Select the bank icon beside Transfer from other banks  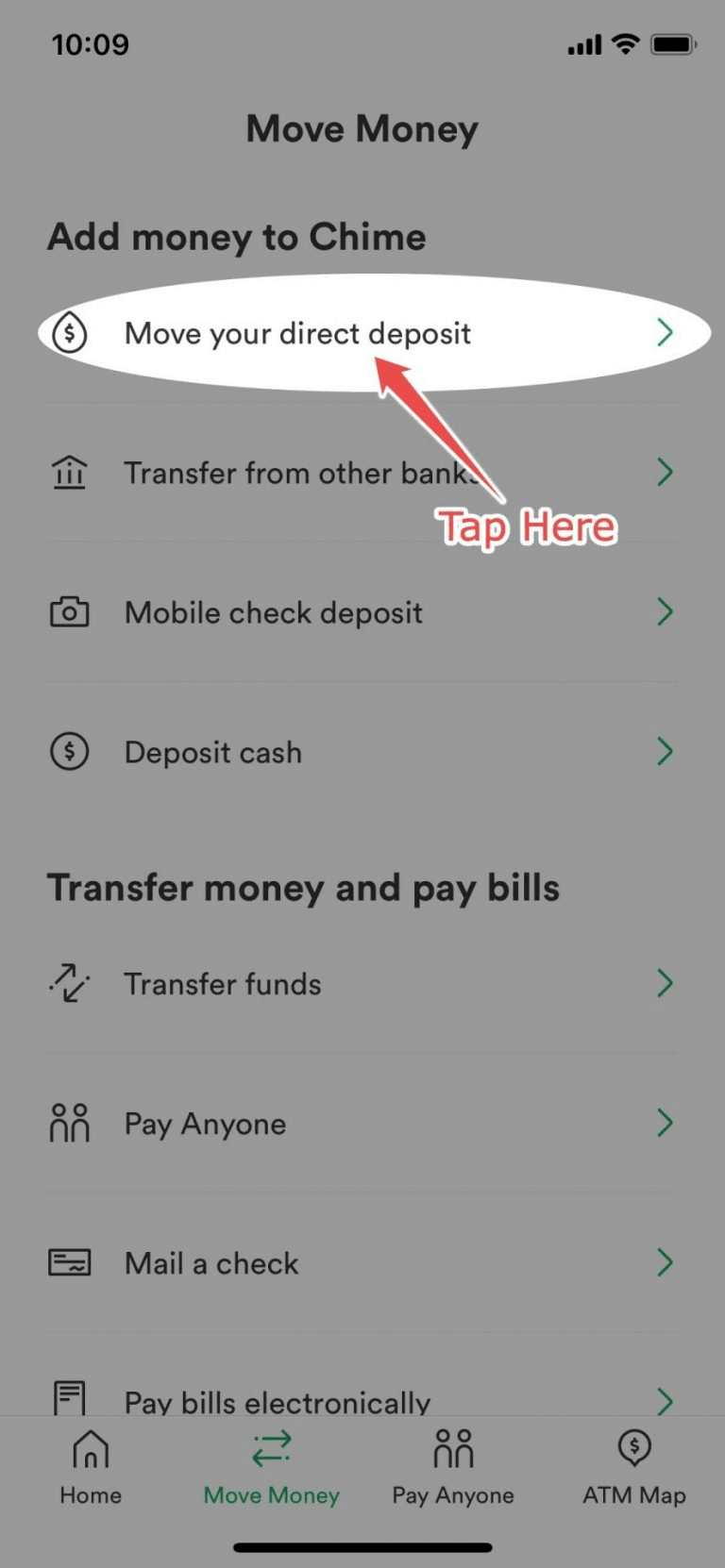(x=69, y=472)
